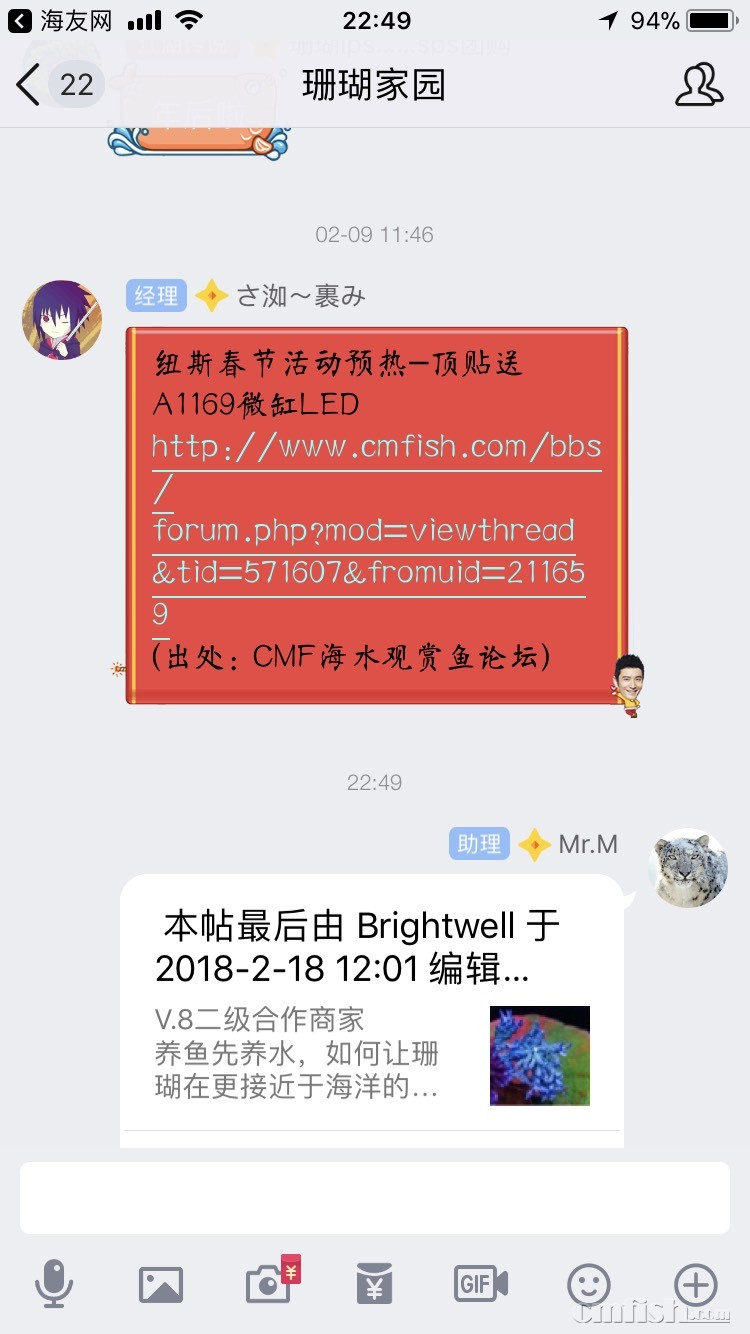The width and height of the screenshot is (750, 1334).
Task: Pick a picture from the gallery
Action: [161, 1284]
